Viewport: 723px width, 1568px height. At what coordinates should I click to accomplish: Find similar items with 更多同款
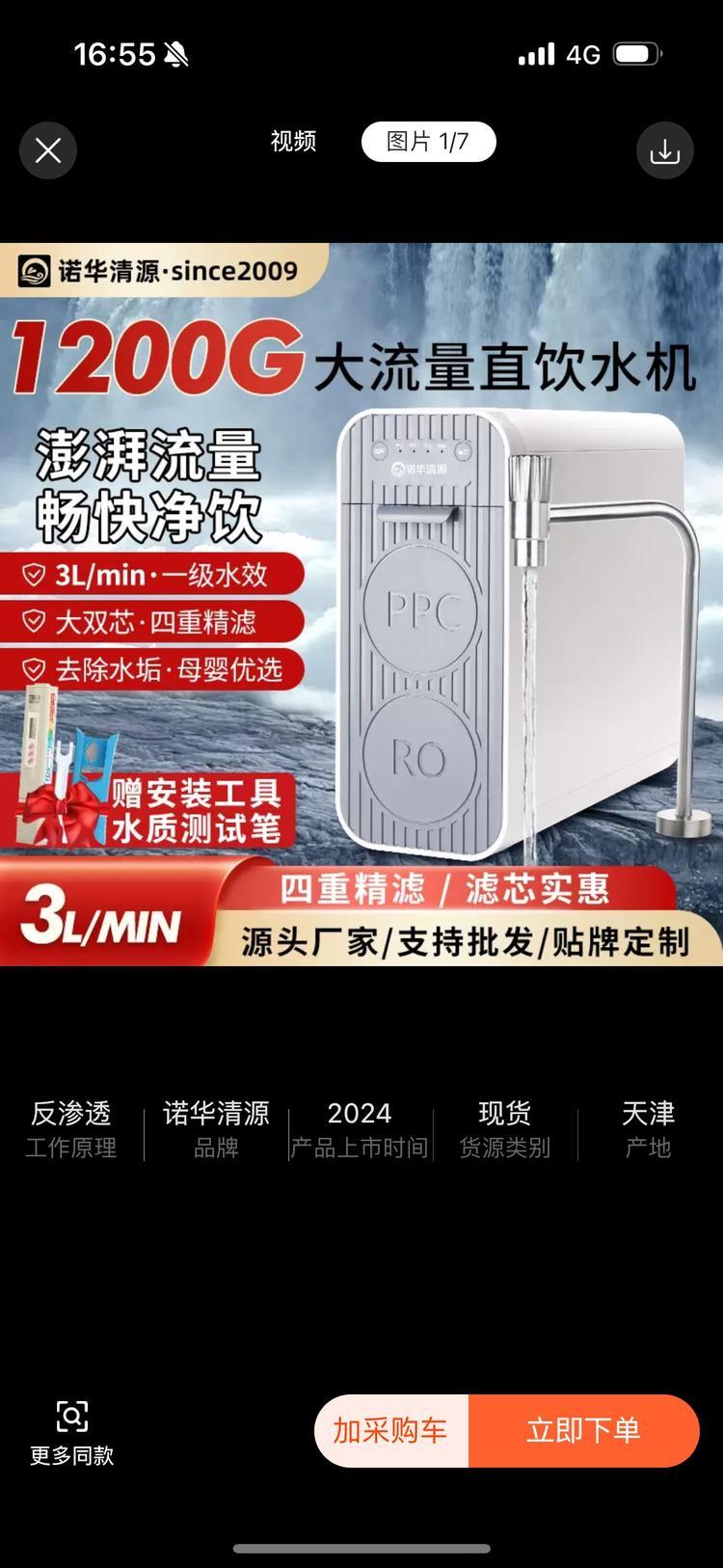pyautogui.click(x=72, y=1433)
